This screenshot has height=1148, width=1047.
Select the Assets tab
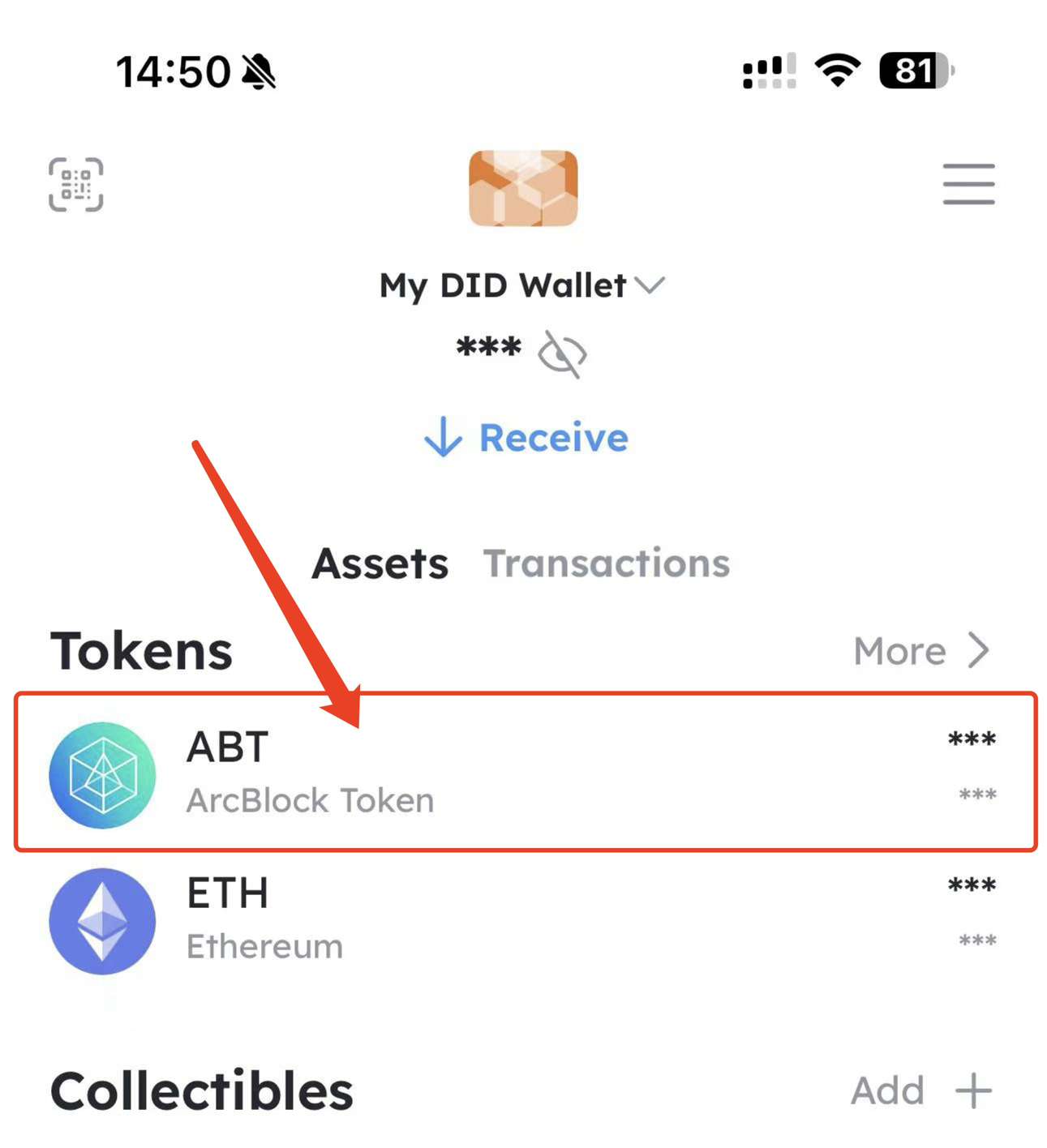(380, 563)
